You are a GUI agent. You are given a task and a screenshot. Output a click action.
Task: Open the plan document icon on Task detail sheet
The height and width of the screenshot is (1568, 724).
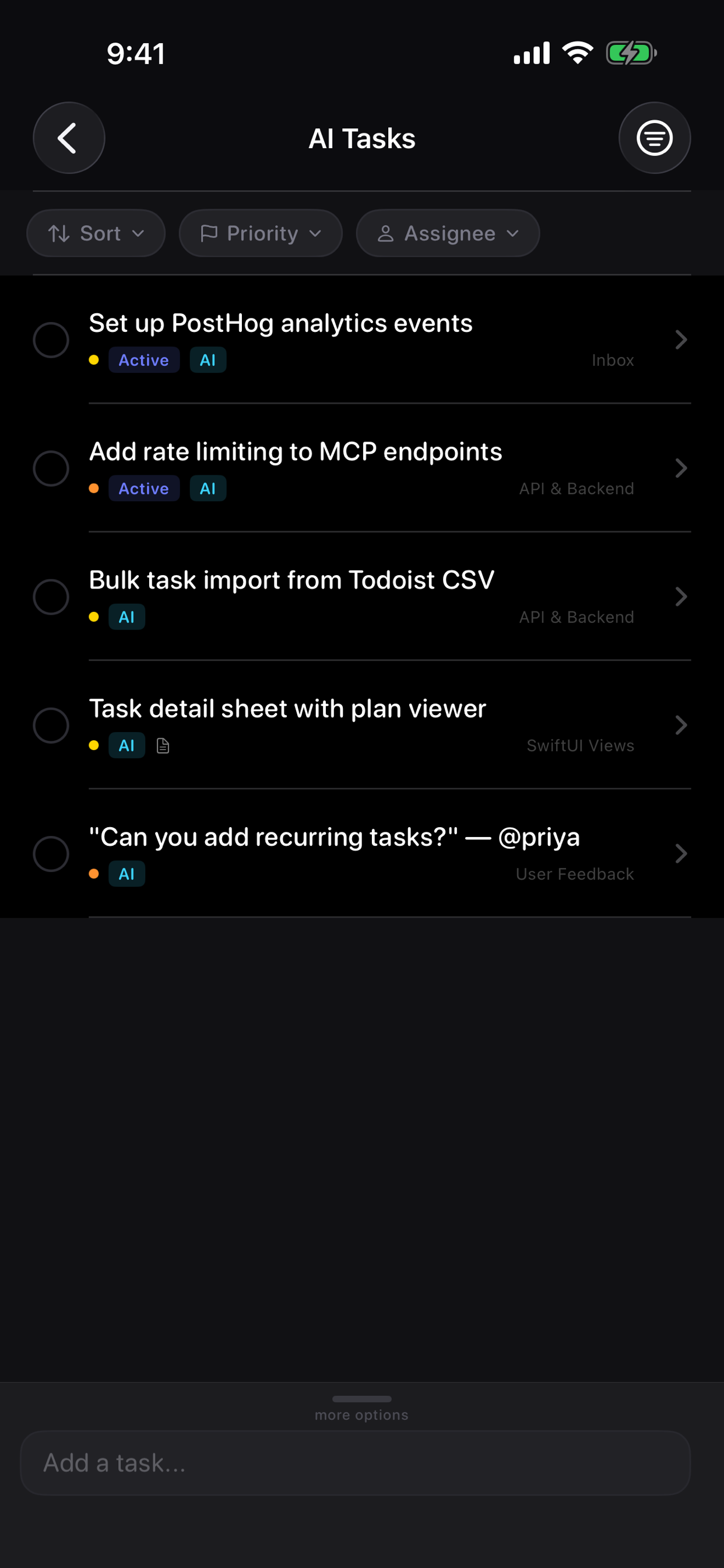(163, 745)
